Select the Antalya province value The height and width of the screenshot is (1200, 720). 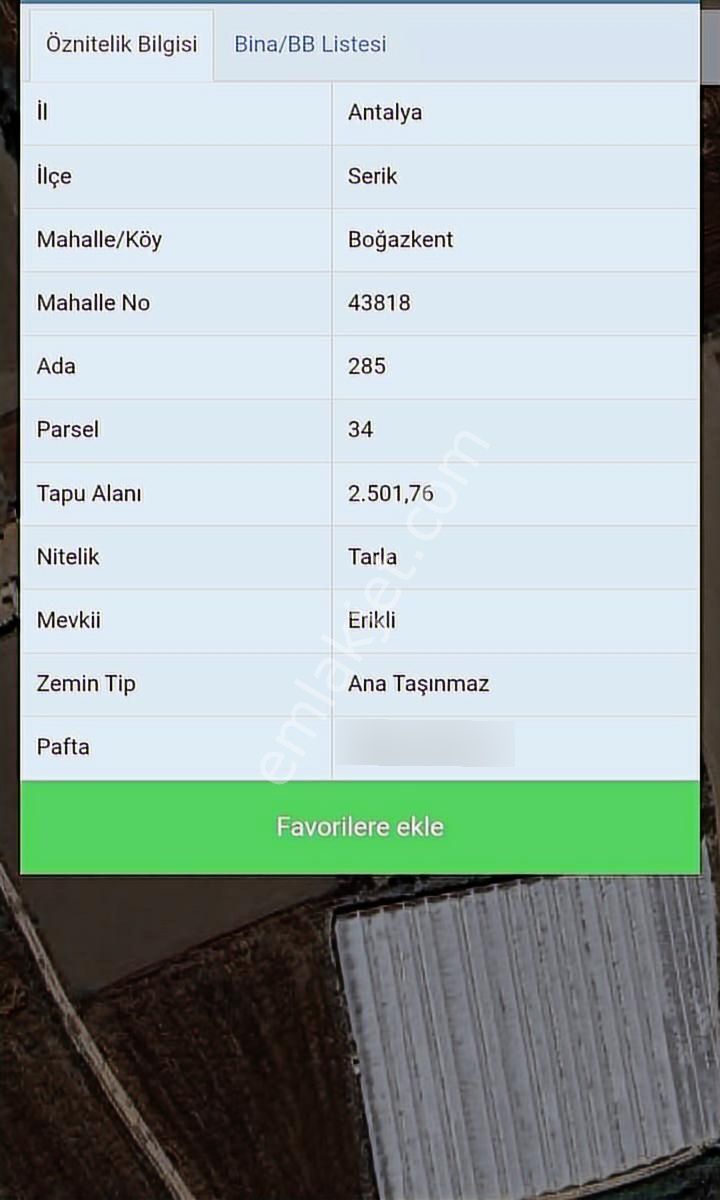385,113
